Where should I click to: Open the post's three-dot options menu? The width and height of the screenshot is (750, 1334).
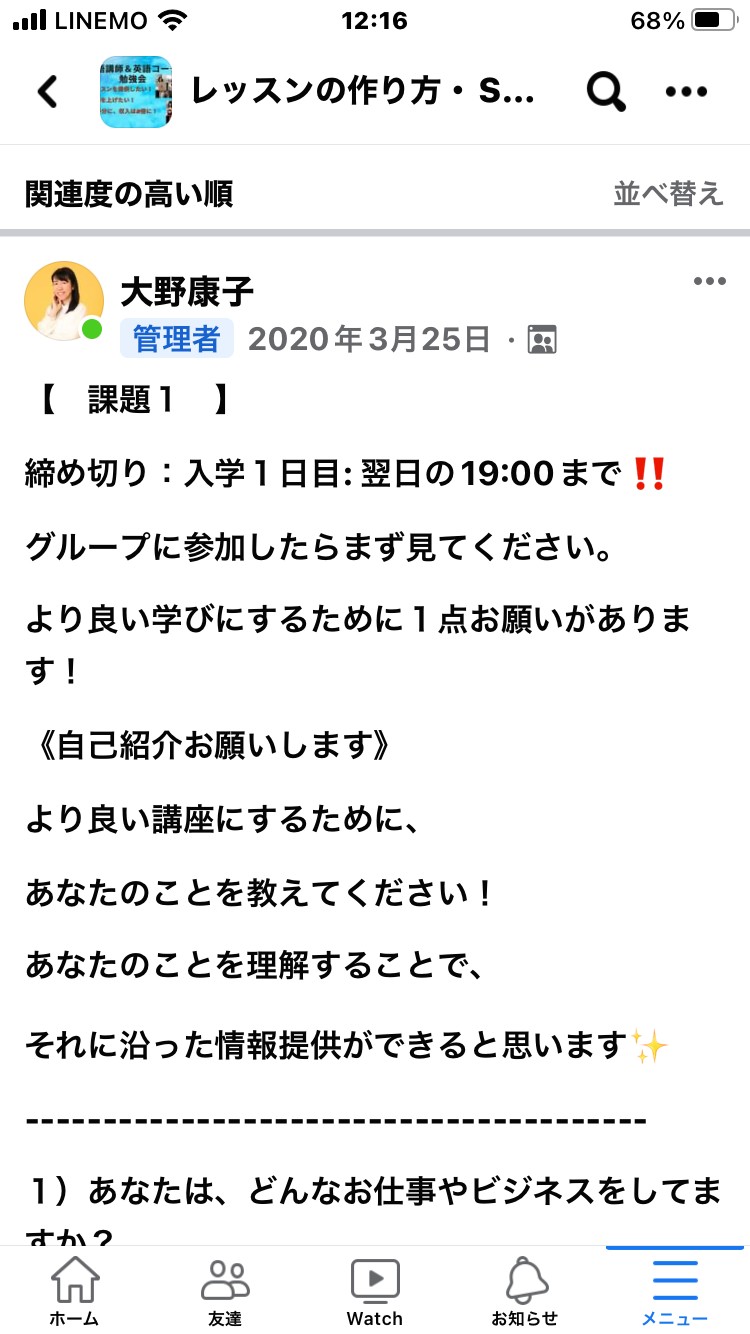tap(709, 282)
